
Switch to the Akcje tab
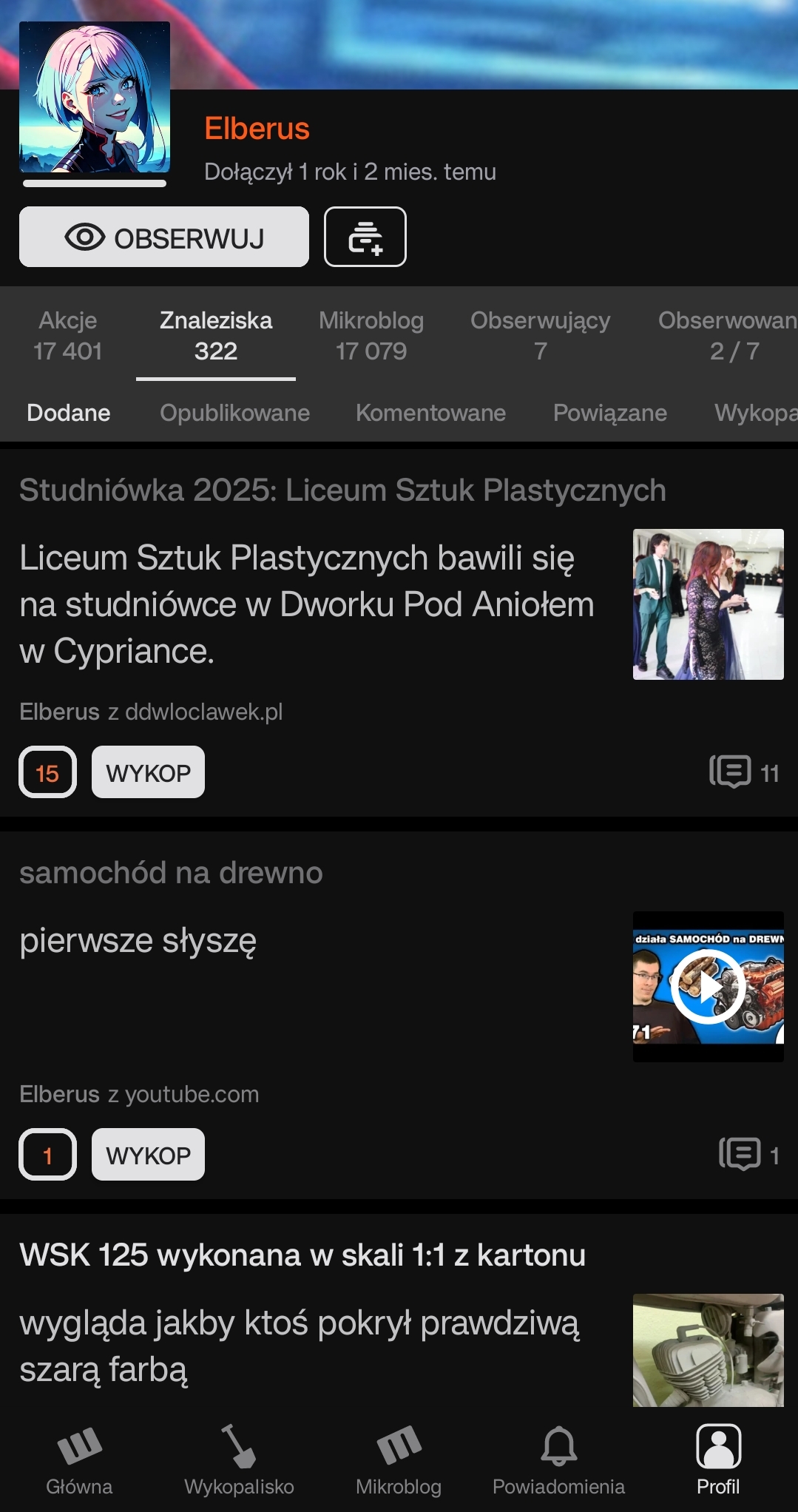(x=68, y=335)
